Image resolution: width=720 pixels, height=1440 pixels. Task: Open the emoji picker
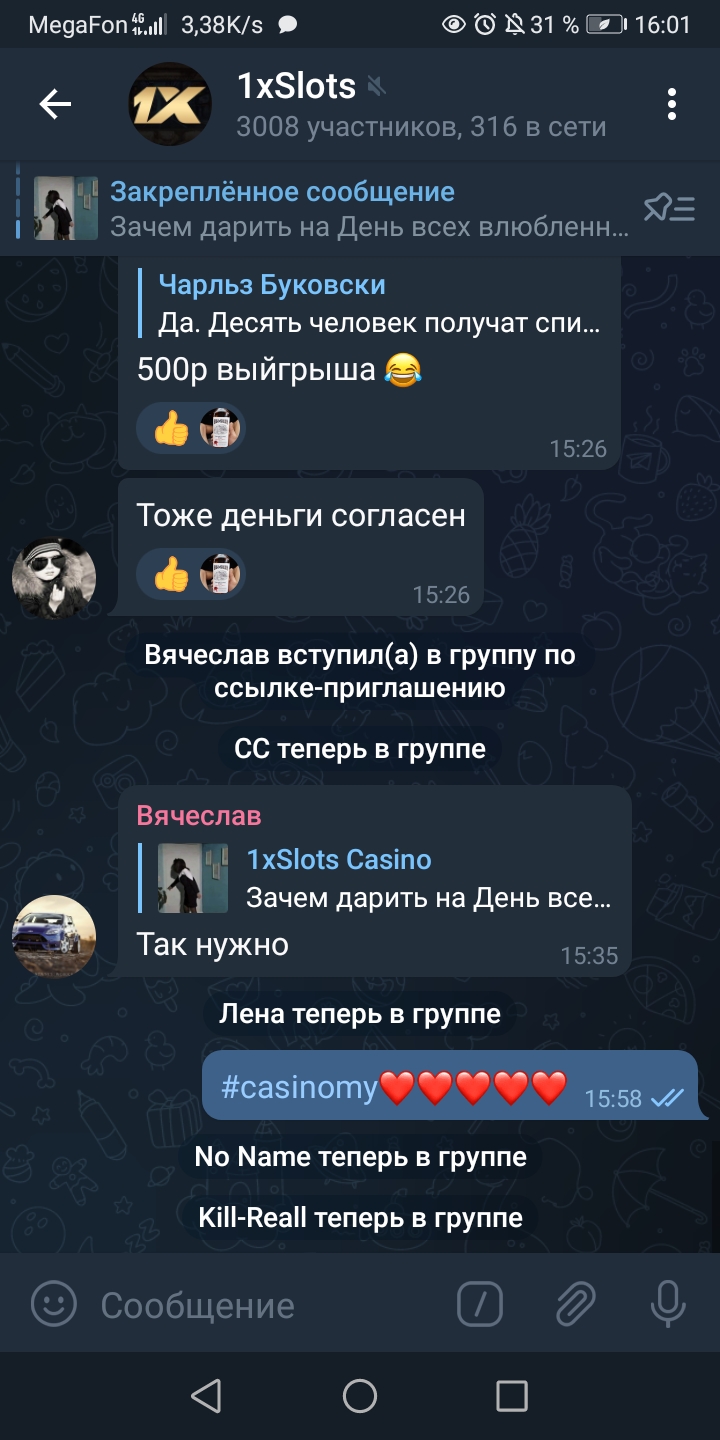click(54, 1303)
